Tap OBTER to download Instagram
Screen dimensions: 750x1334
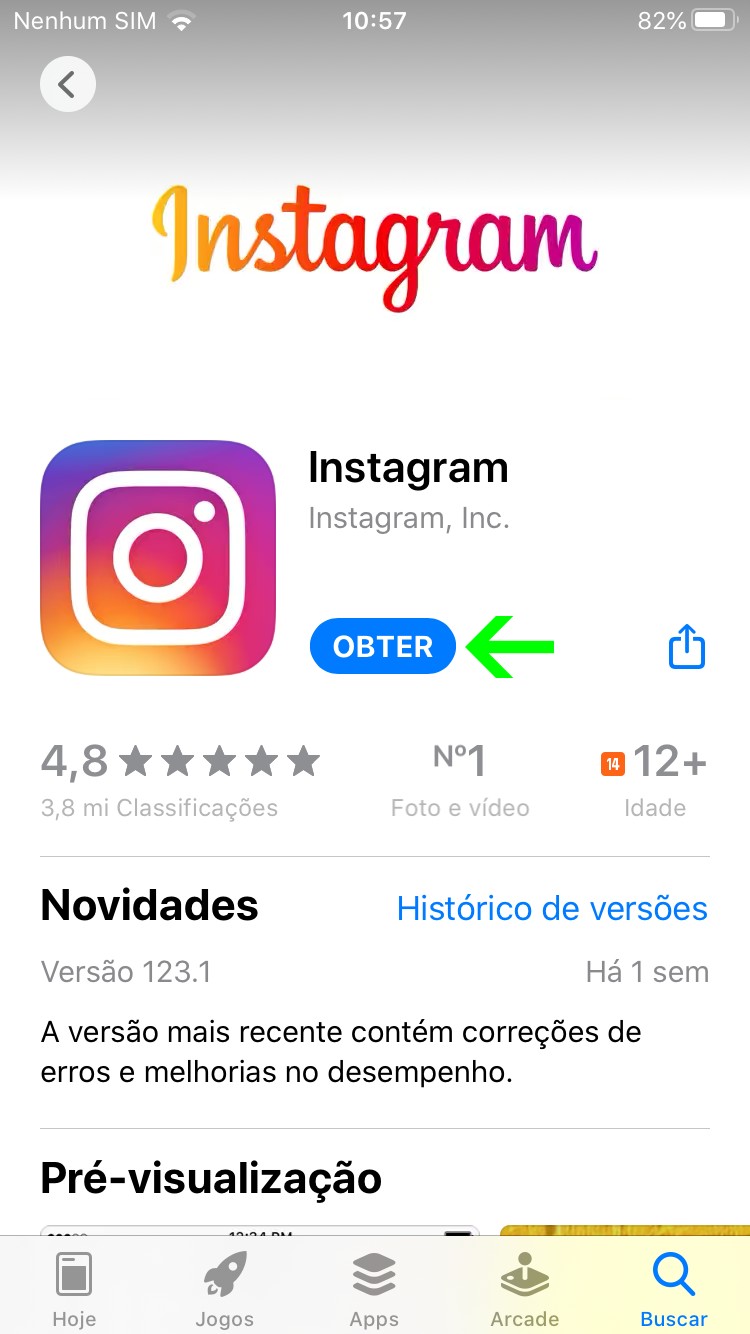(383, 647)
